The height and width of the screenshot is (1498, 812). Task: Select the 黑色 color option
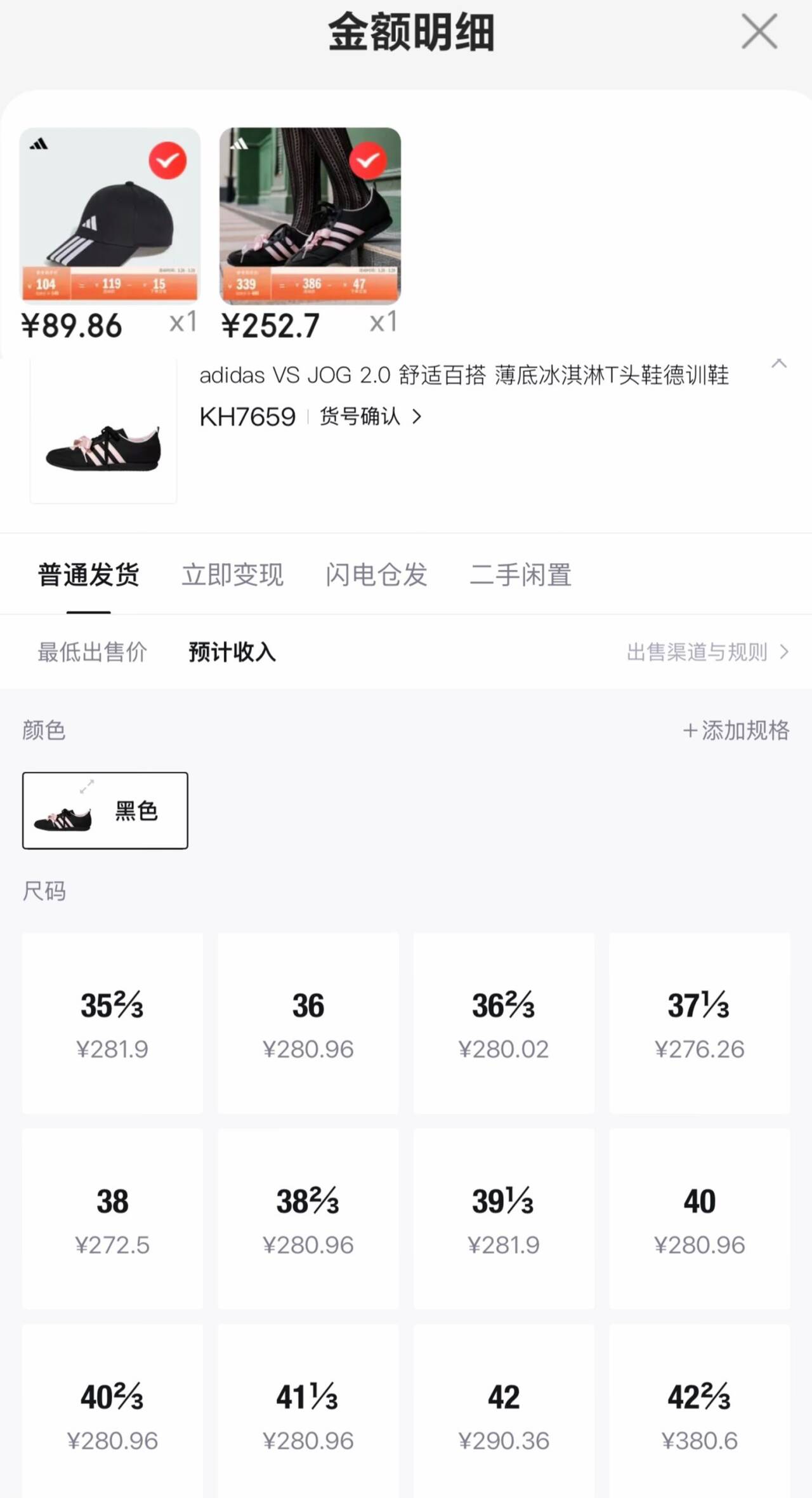click(x=105, y=811)
